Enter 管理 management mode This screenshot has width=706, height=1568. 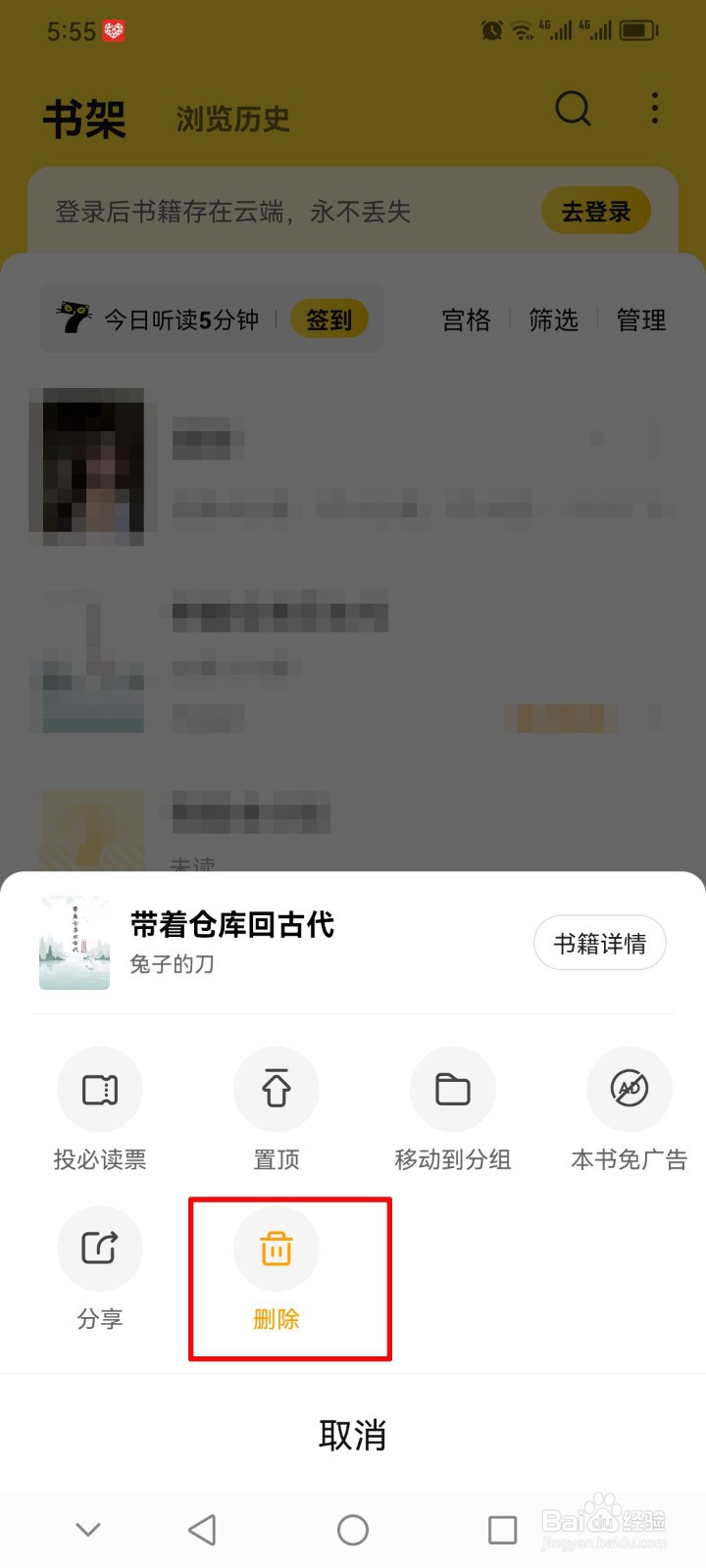coord(640,320)
